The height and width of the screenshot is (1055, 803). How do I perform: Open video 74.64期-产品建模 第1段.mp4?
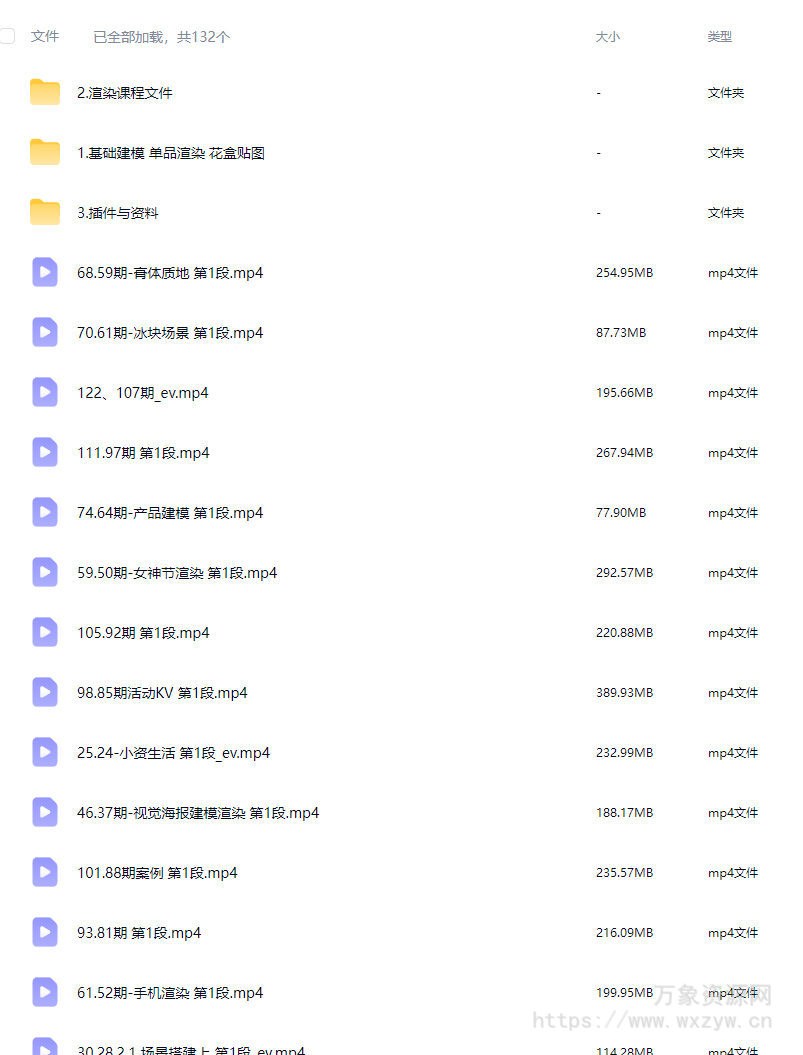(x=169, y=513)
